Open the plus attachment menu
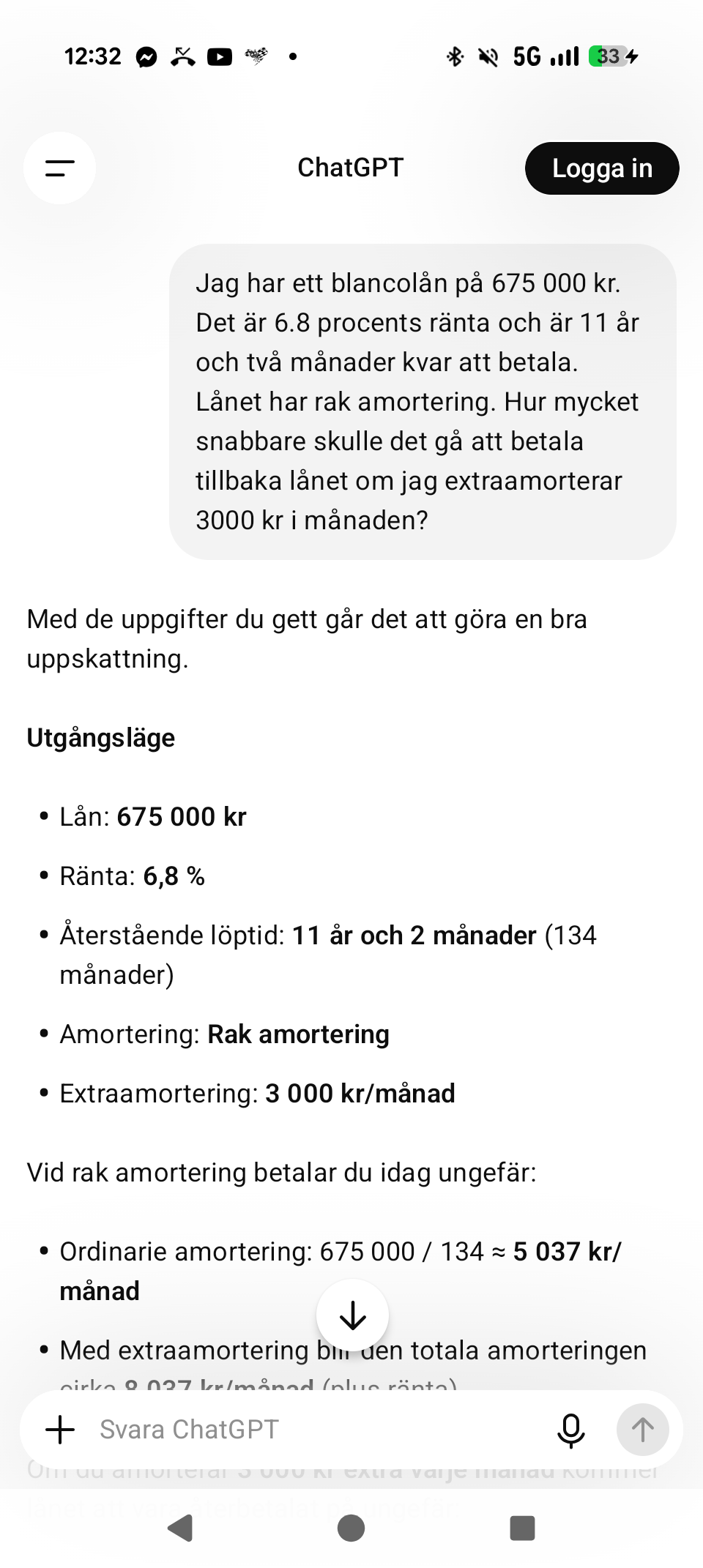This screenshot has height=1568, width=703. pyautogui.click(x=60, y=1429)
